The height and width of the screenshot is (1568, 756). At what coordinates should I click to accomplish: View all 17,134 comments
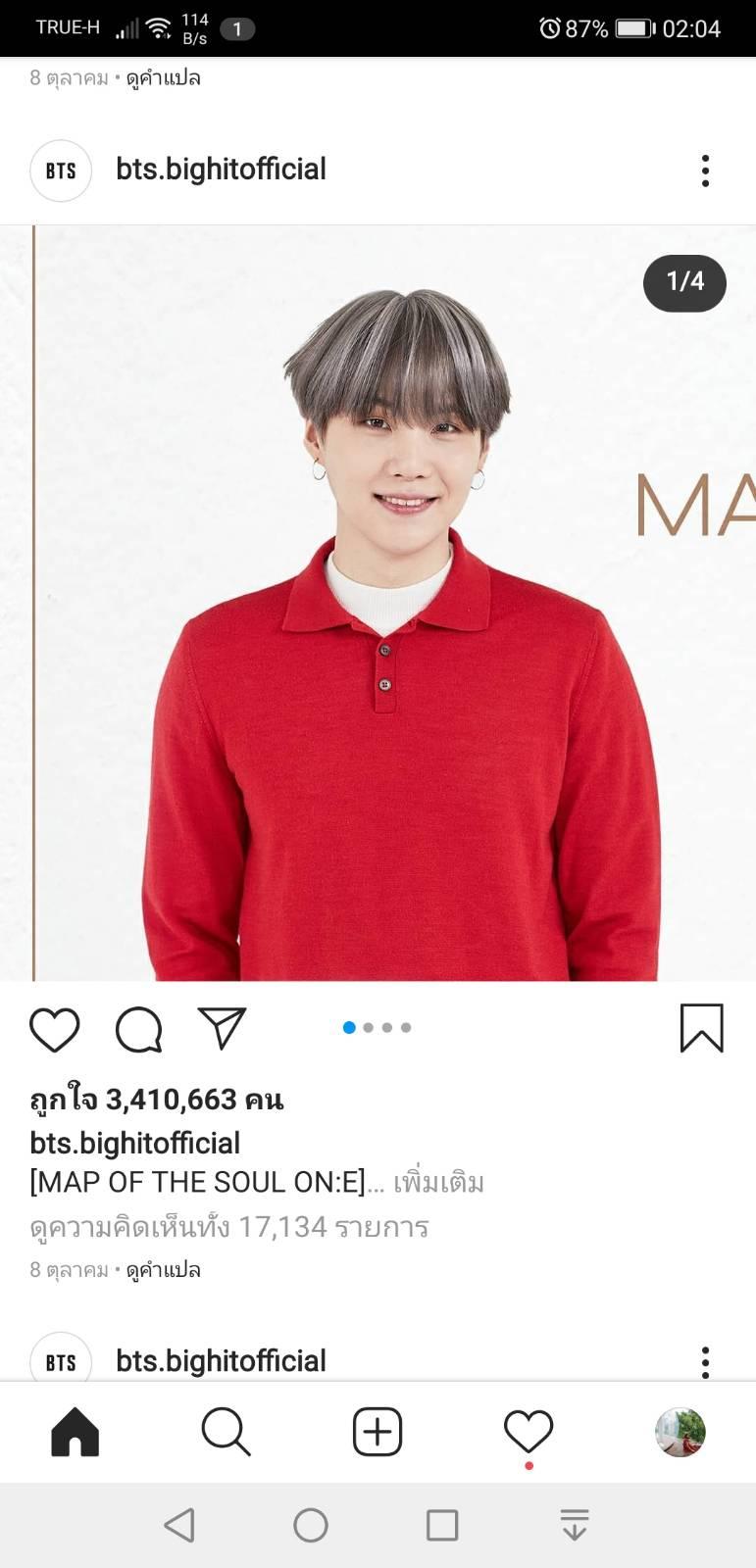pyautogui.click(x=229, y=1227)
